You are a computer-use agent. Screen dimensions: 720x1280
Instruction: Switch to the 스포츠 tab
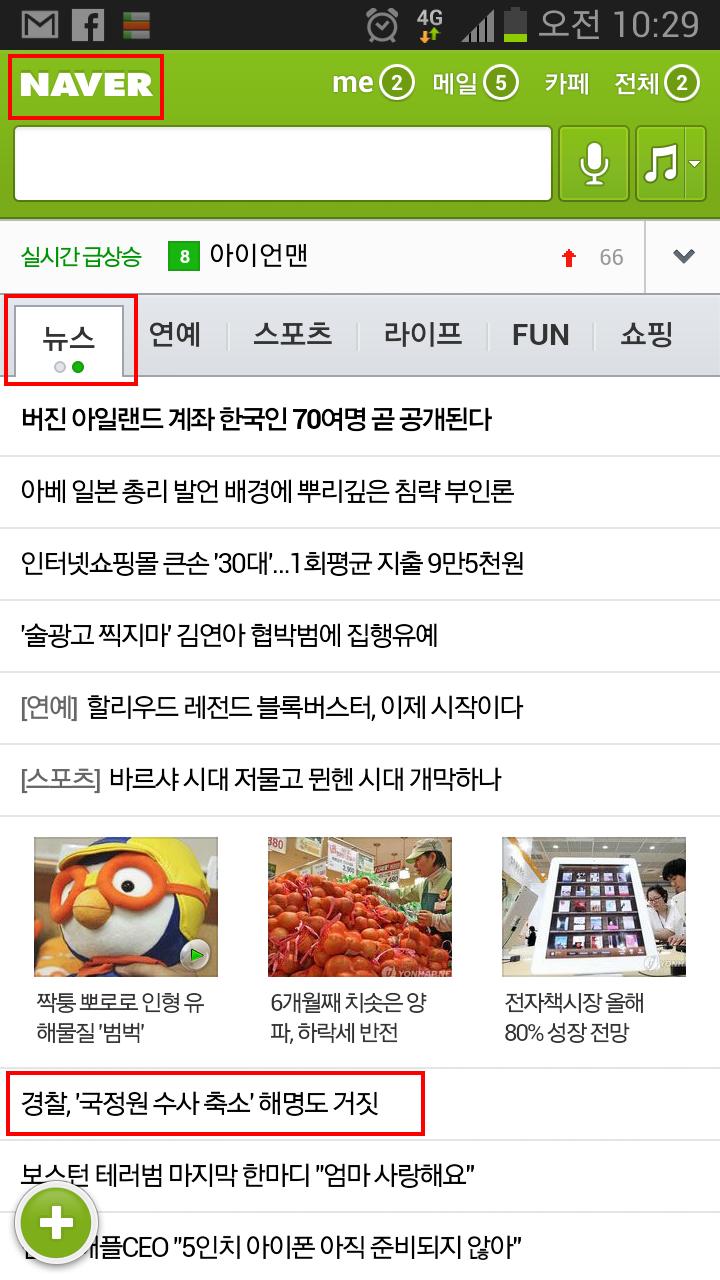coord(292,335)
